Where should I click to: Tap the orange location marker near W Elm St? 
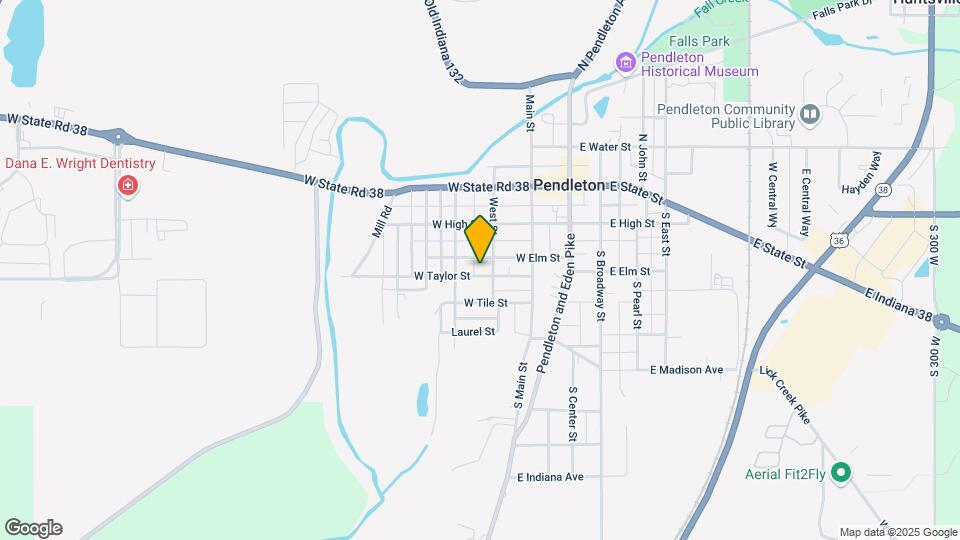[x=481, y=239]
